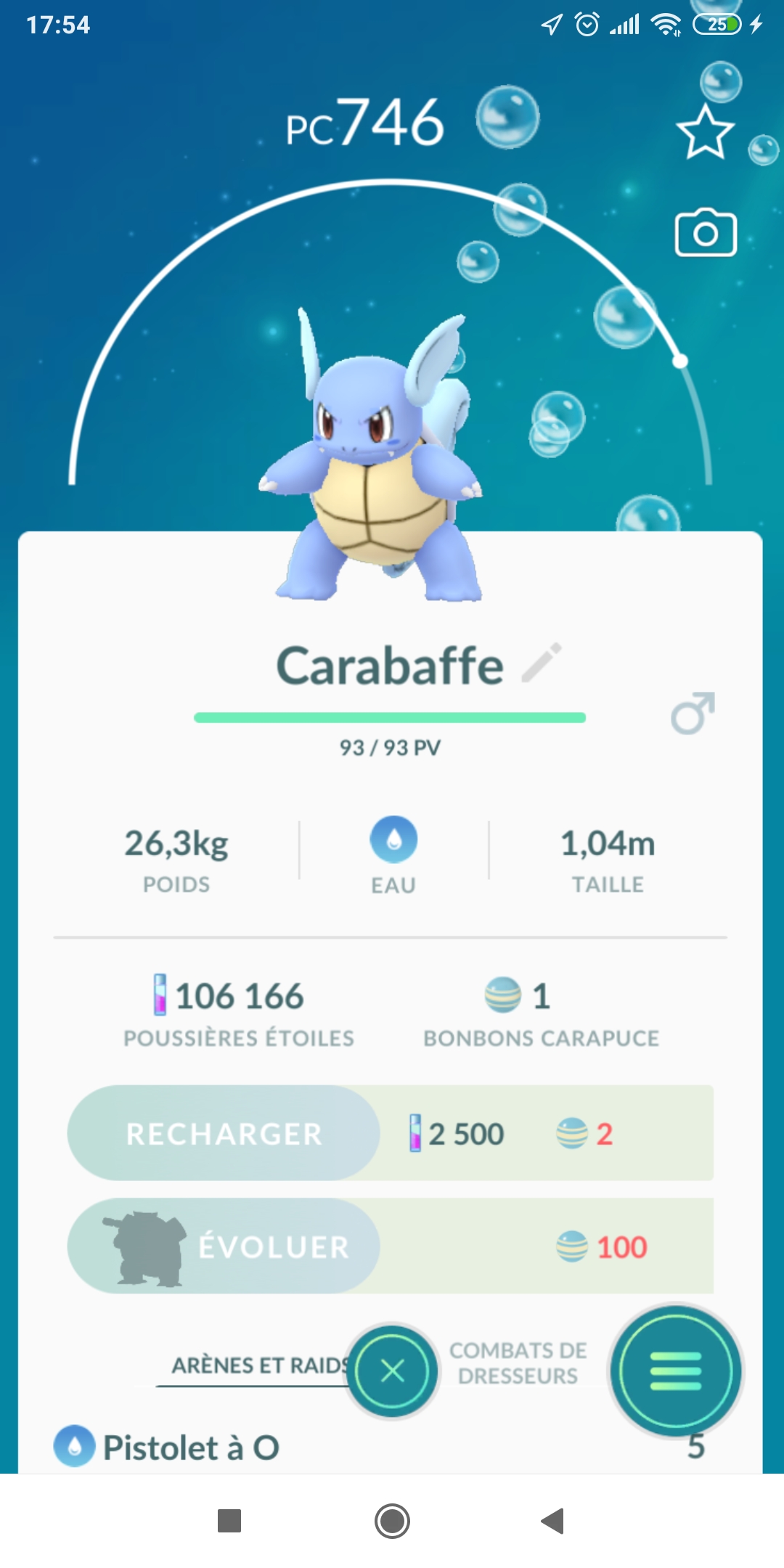Open the round options menu button
Screen dimensions: 784x1568
(x=676, y=1371)
